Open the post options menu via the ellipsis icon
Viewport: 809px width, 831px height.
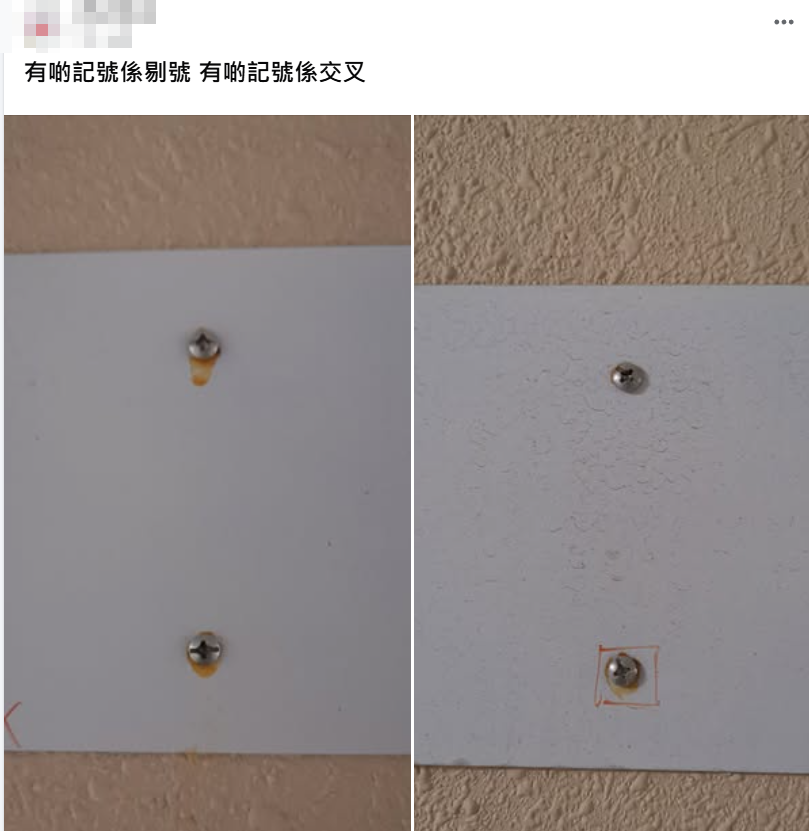point(784,22)
